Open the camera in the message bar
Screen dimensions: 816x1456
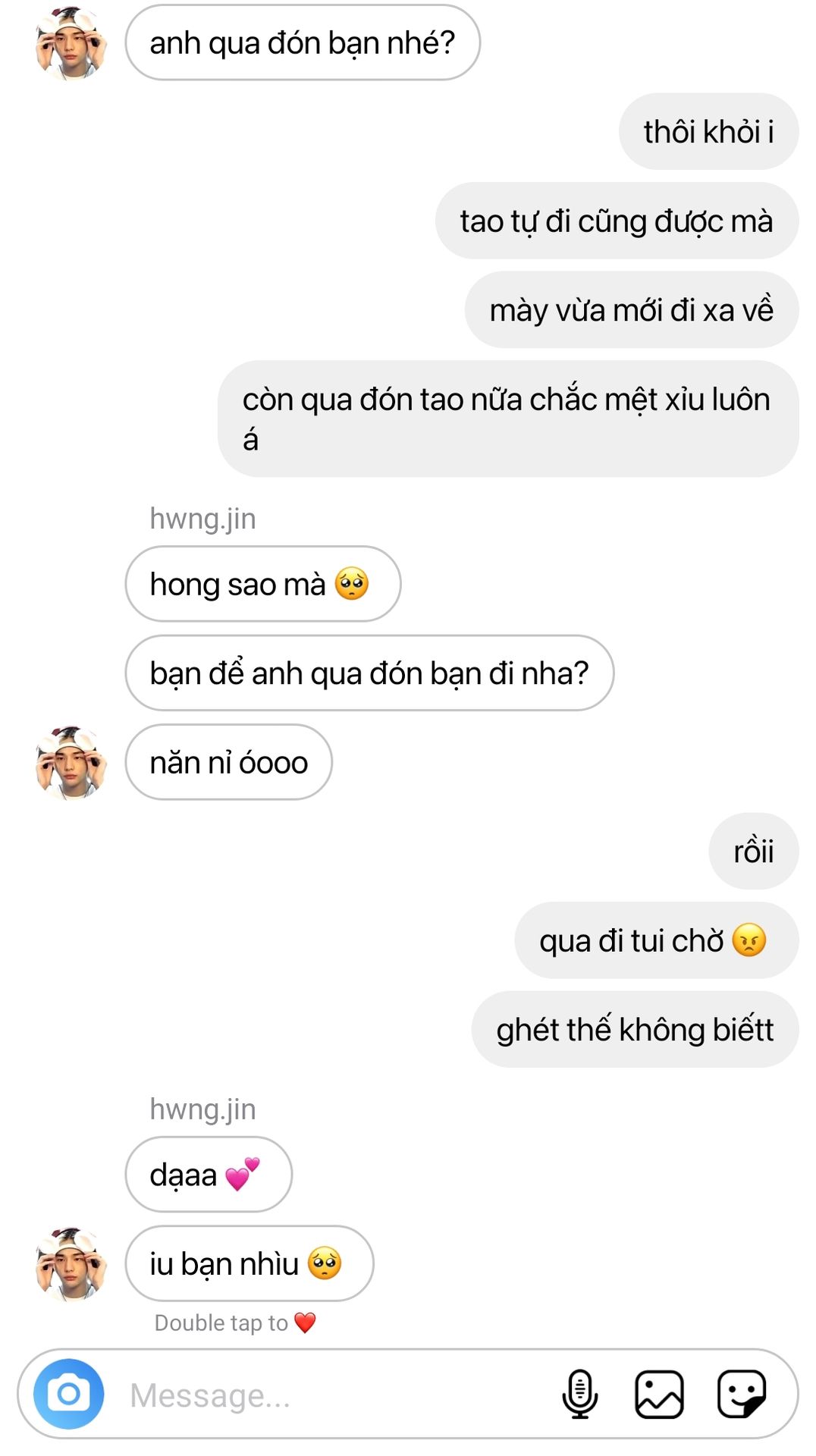pos(68,1394)
